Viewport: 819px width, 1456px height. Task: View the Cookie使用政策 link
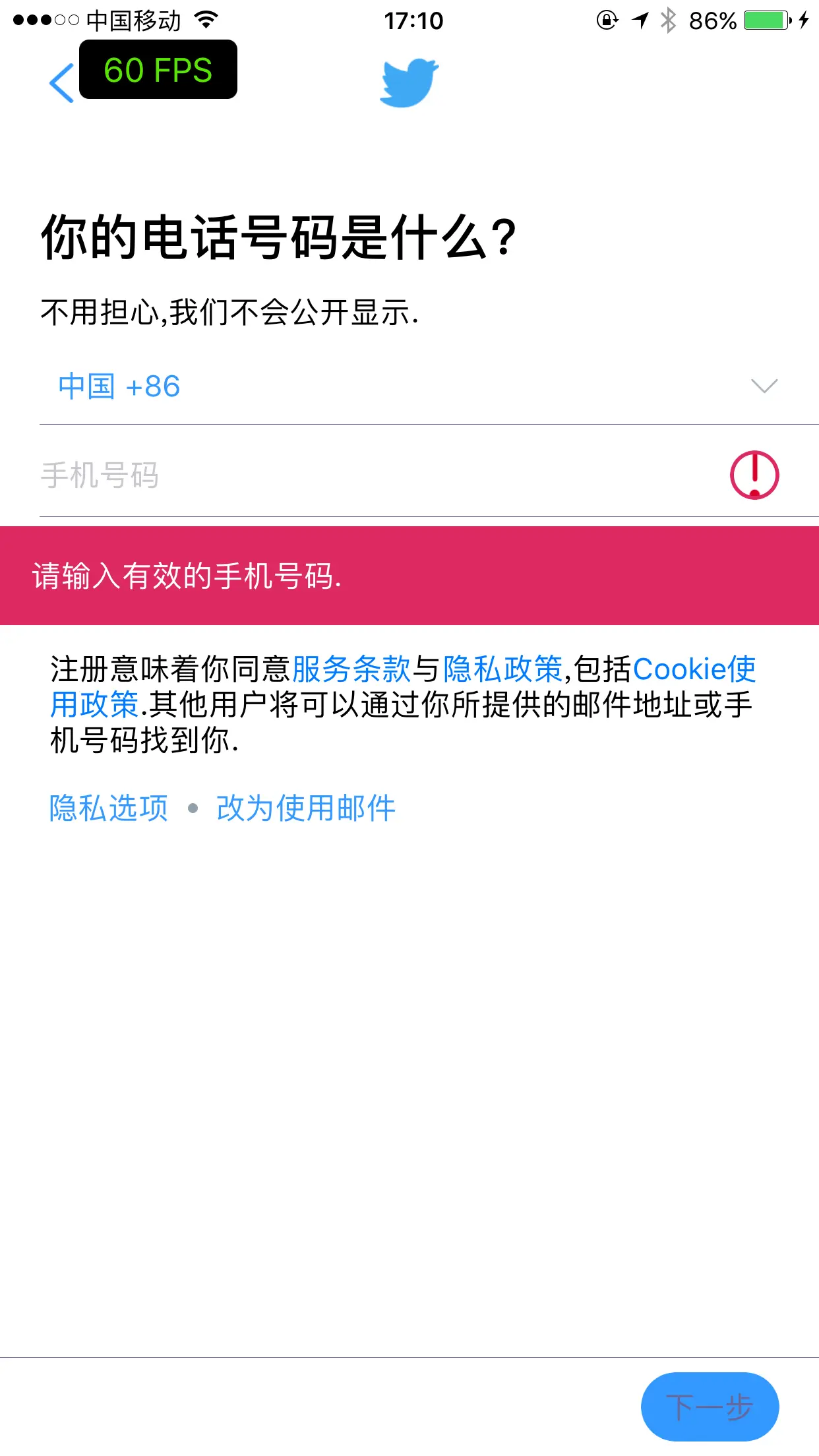(694, 669)
